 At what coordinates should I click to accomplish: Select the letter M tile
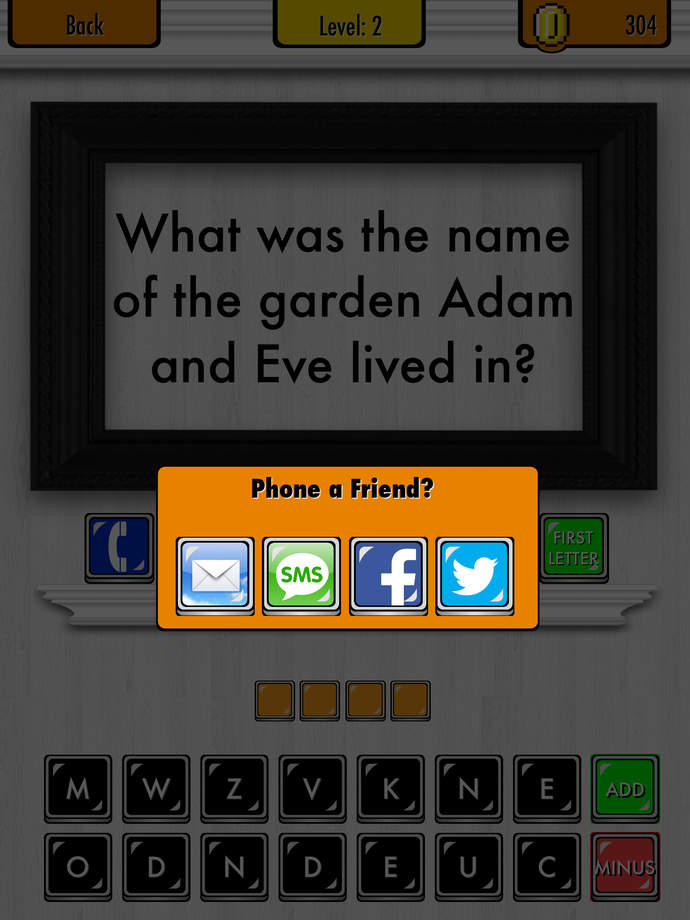tap(78, 789)
